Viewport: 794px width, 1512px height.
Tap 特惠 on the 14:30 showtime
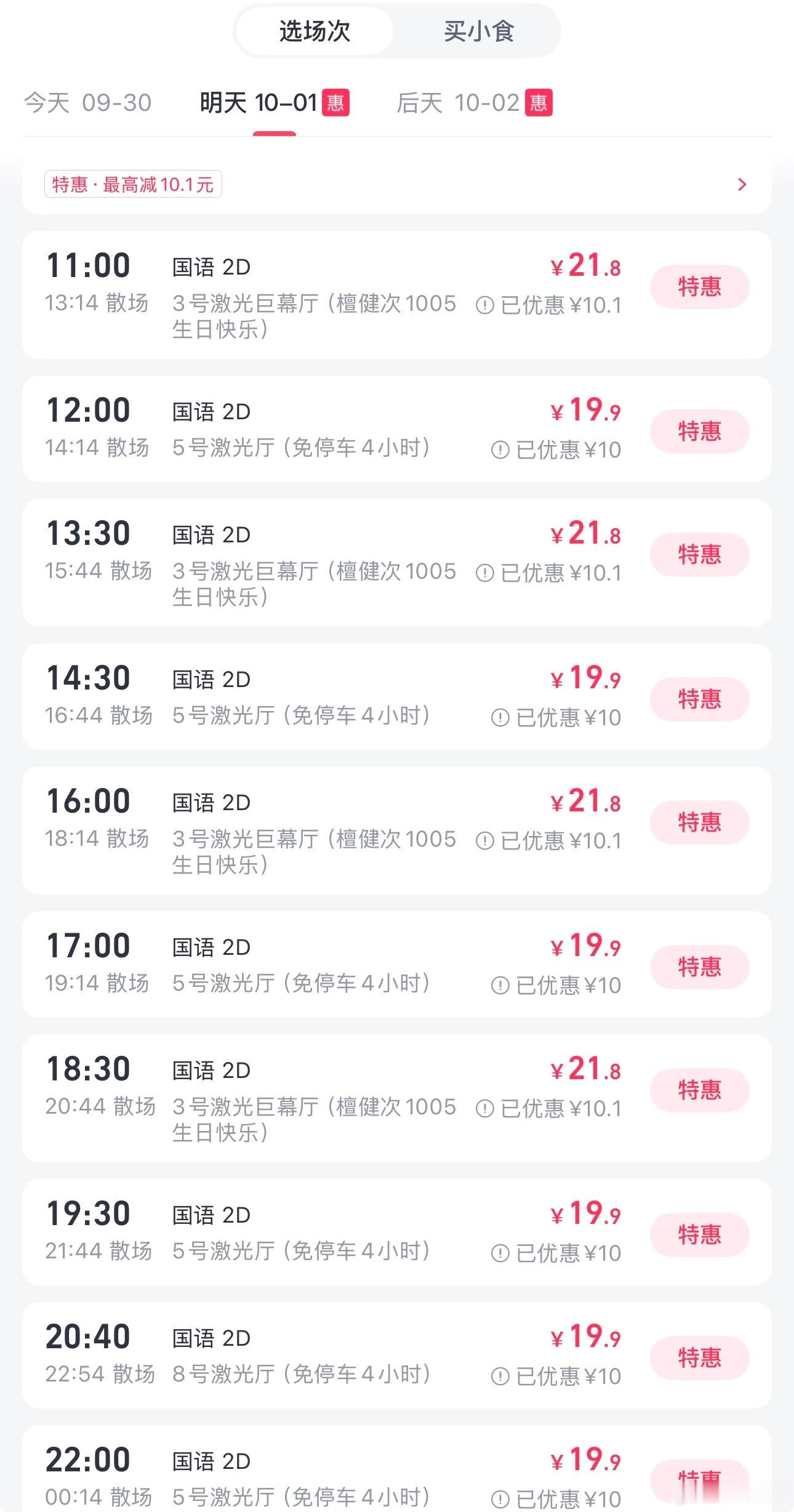tap(699, 699)
